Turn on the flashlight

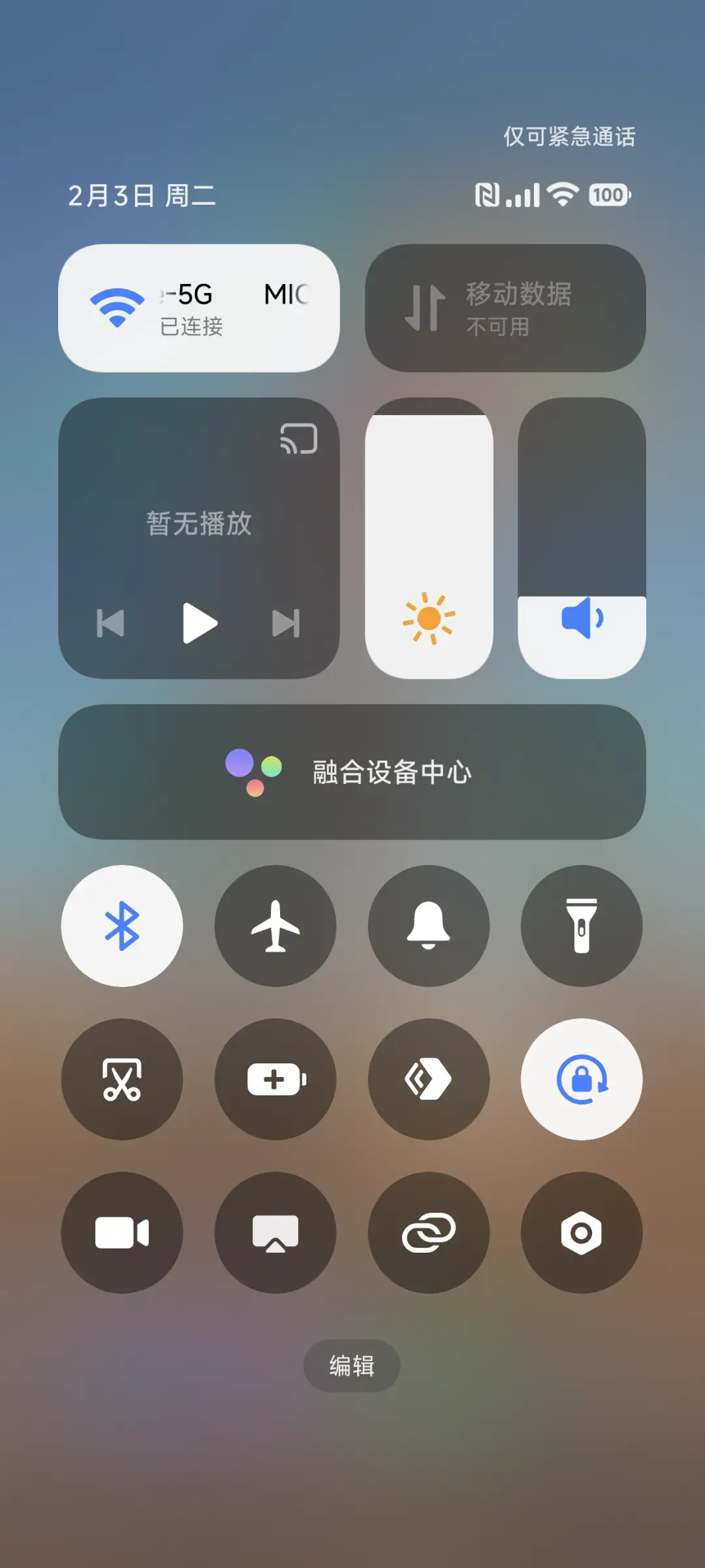[x=581, y=927]
